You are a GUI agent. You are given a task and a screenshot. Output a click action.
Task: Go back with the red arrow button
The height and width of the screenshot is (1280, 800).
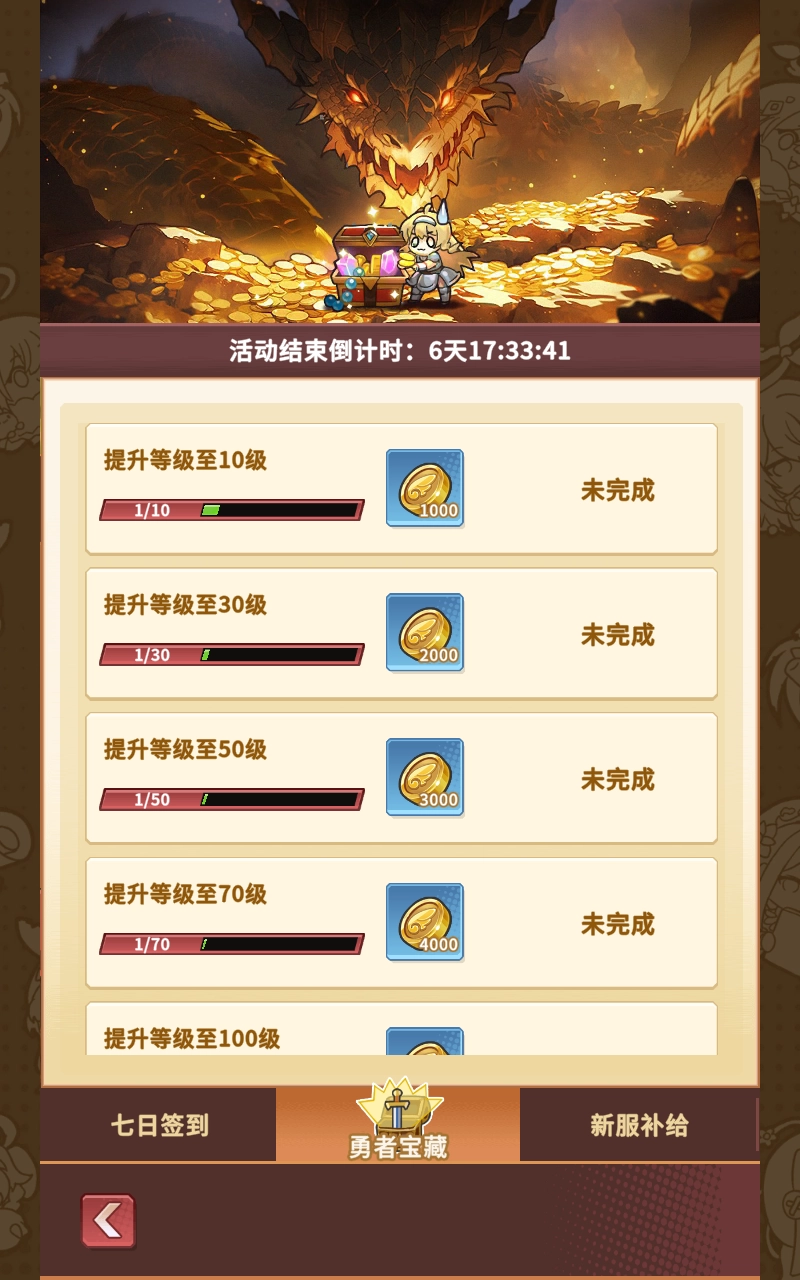pos(108,1221)
